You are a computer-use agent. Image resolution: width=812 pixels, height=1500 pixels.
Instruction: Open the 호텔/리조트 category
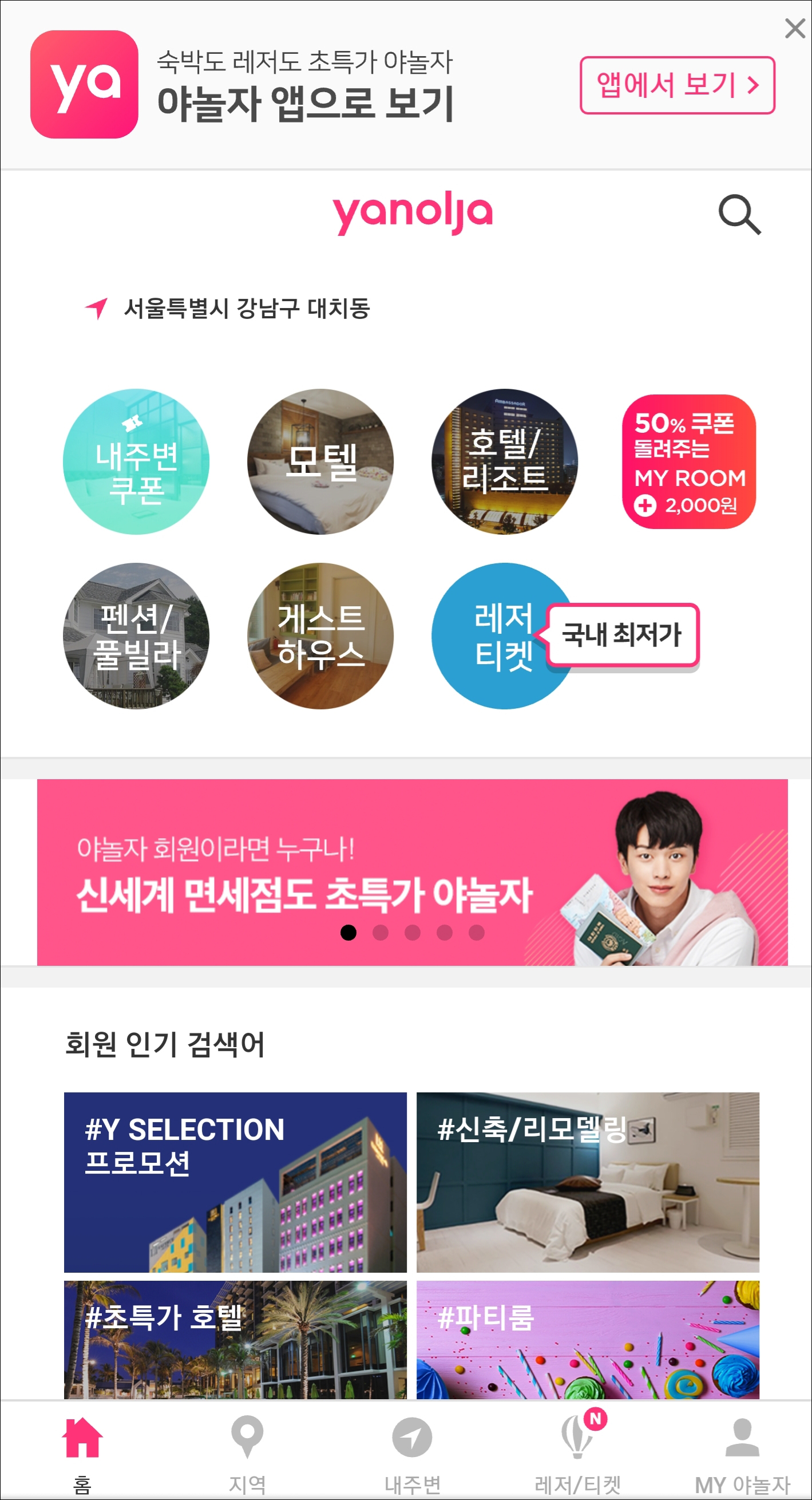(504, 461)
